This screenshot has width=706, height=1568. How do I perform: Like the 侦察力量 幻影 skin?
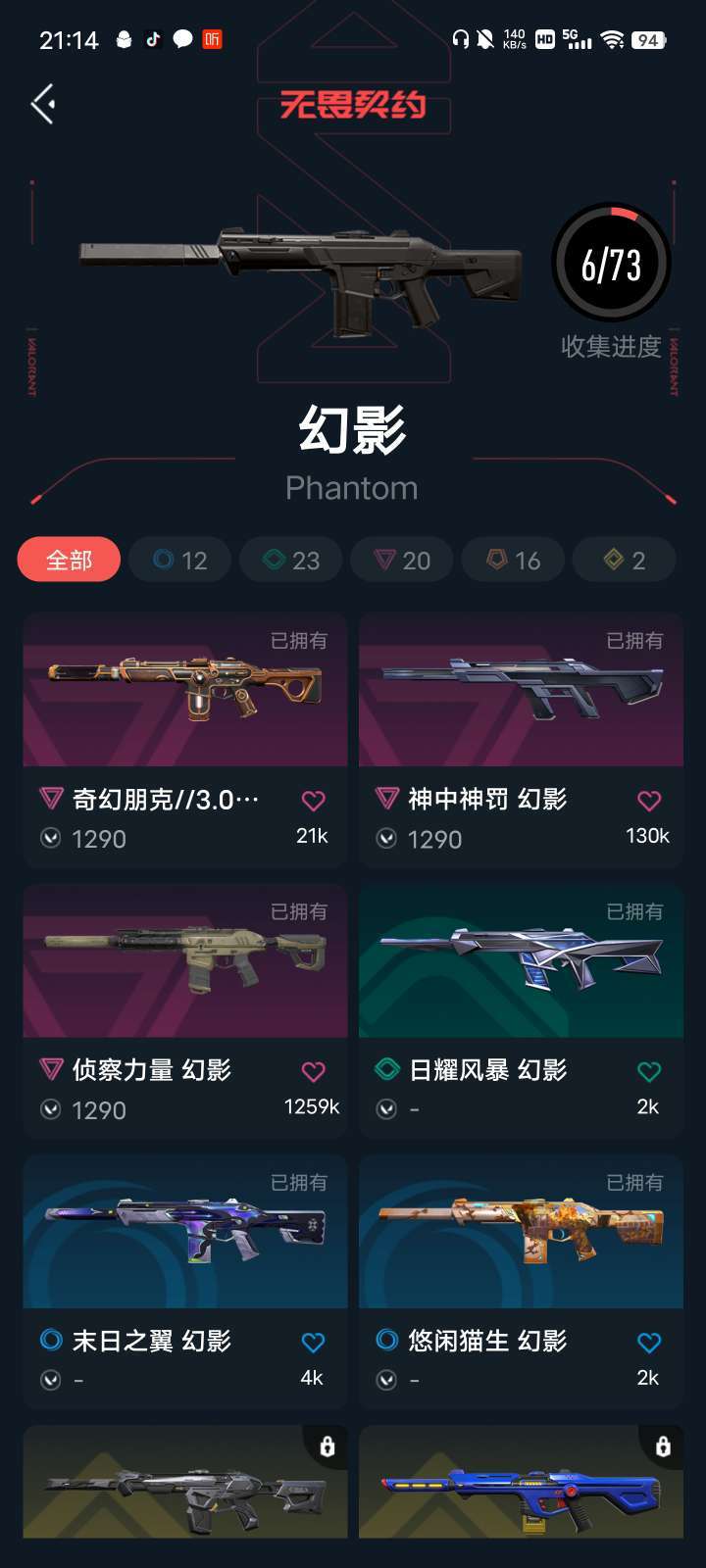click(x=313, y=1072)
